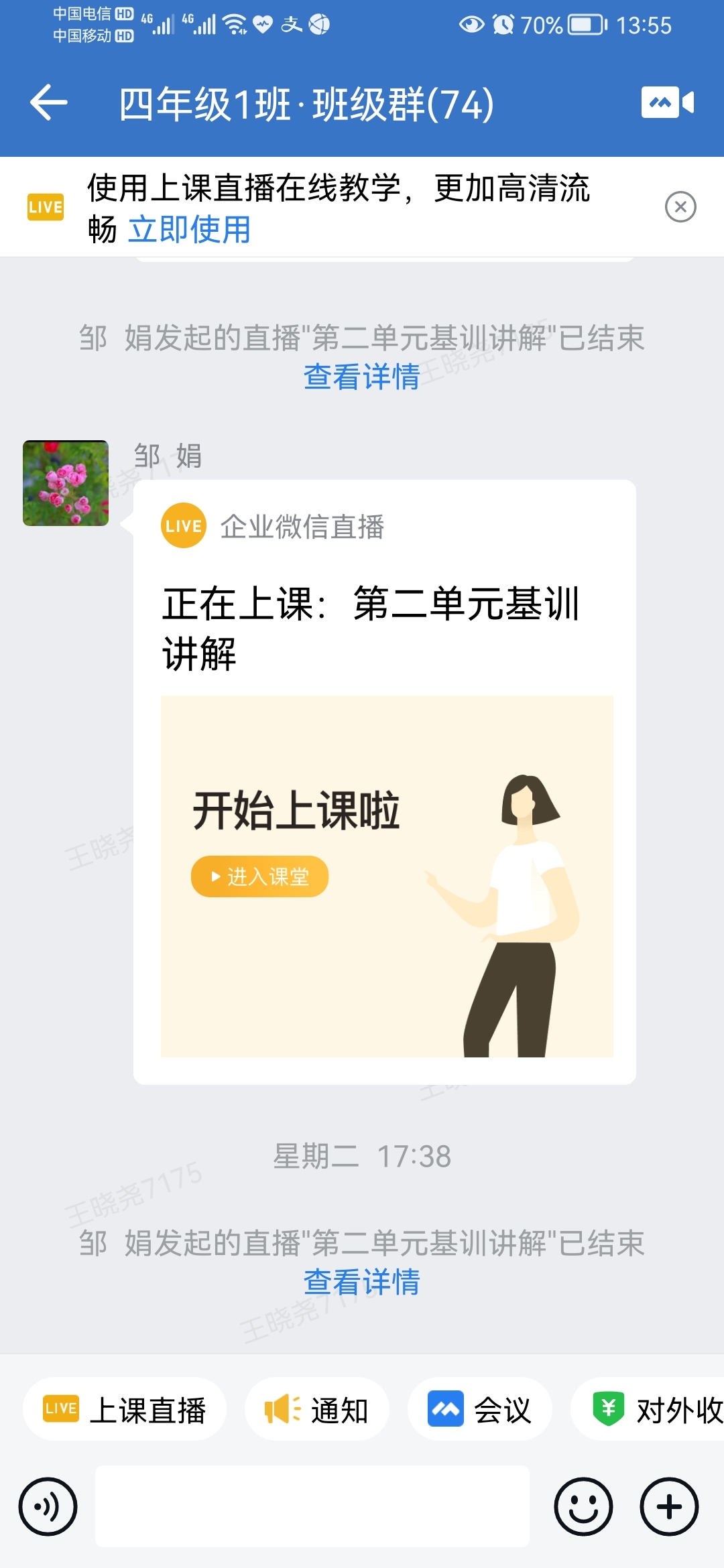Image resolution: width=724 pixels, height=1568 pixels.
Task: Open the 会议 shortcut chip
Action: coord(480,1409)
